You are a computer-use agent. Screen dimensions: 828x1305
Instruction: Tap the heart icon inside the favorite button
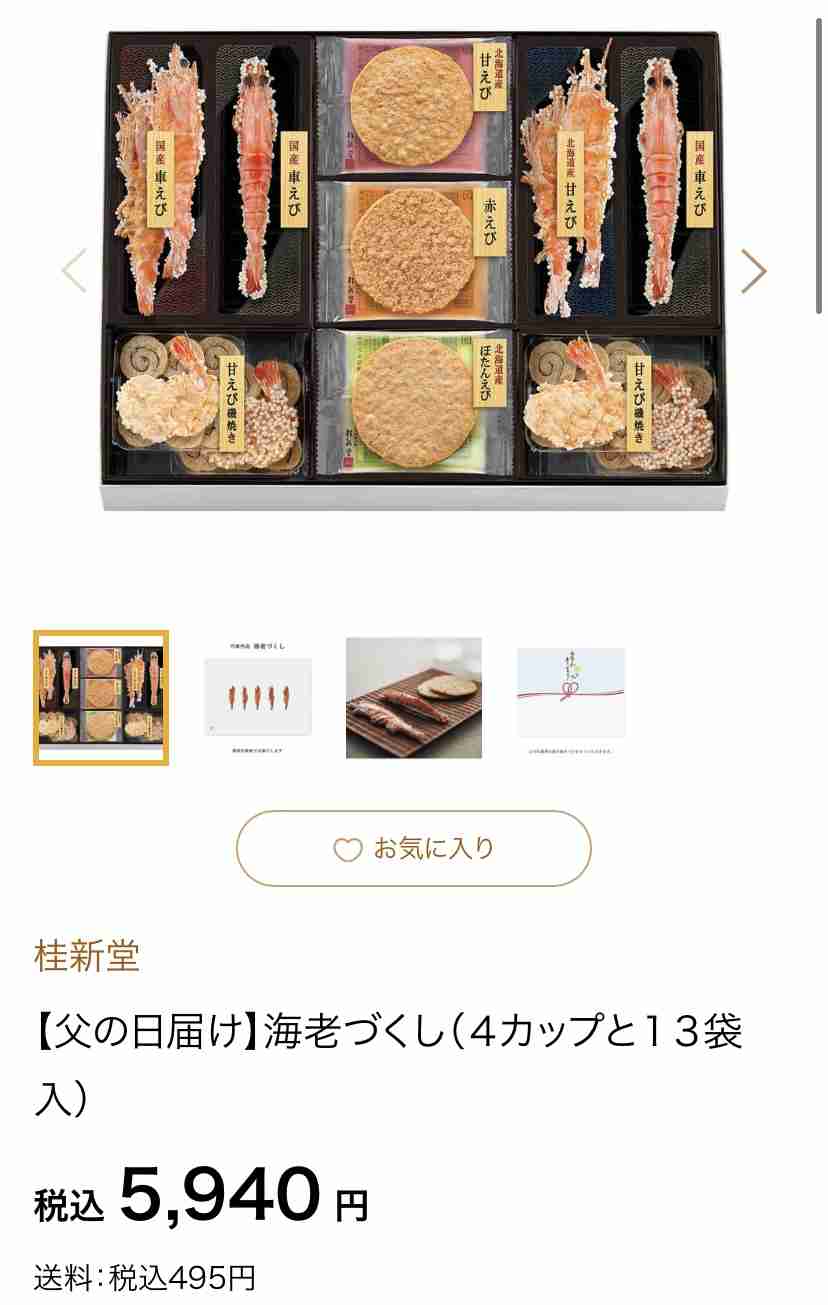pyautogui.click(x=346, y=846)
